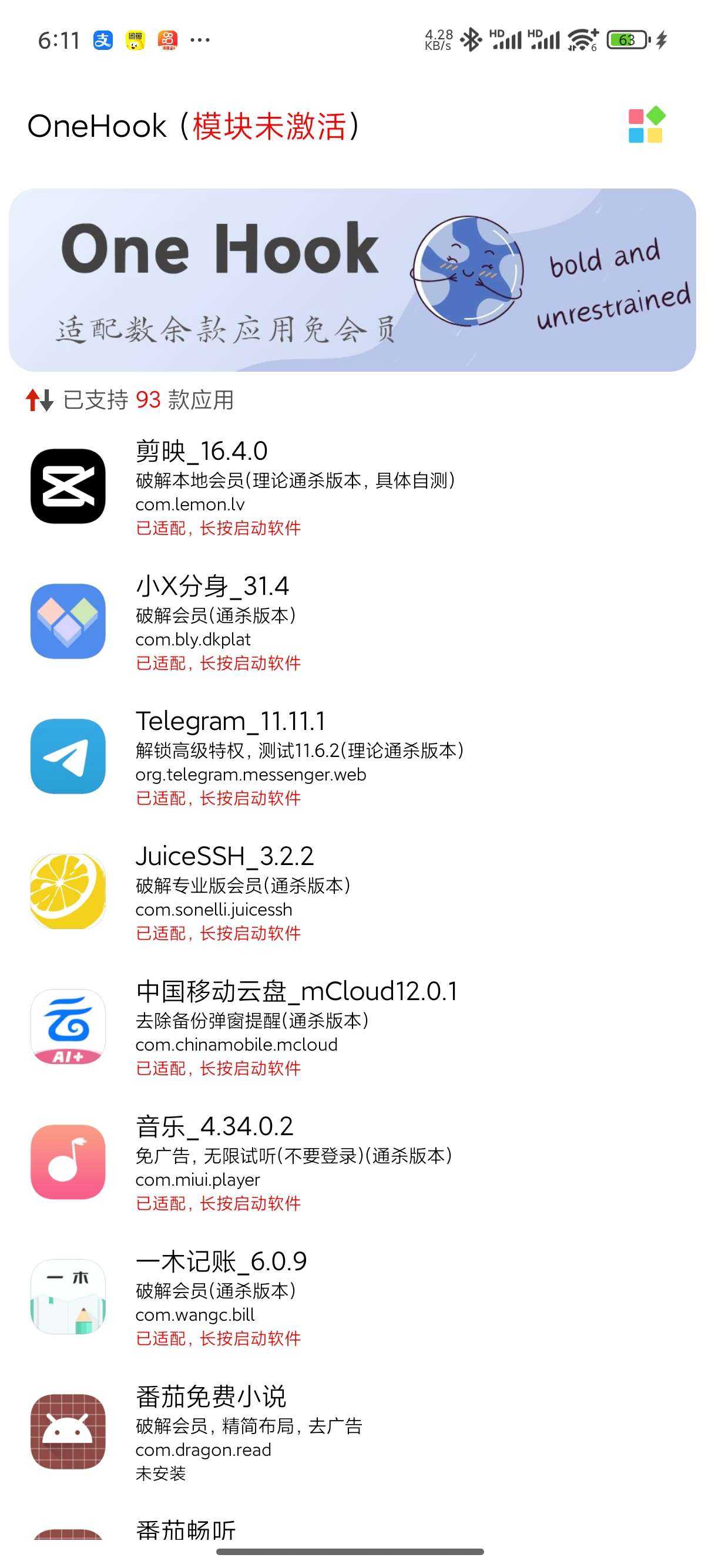
Task: Tap the 未安装 label under 番茄免费小说
Action: point(162,1474)
